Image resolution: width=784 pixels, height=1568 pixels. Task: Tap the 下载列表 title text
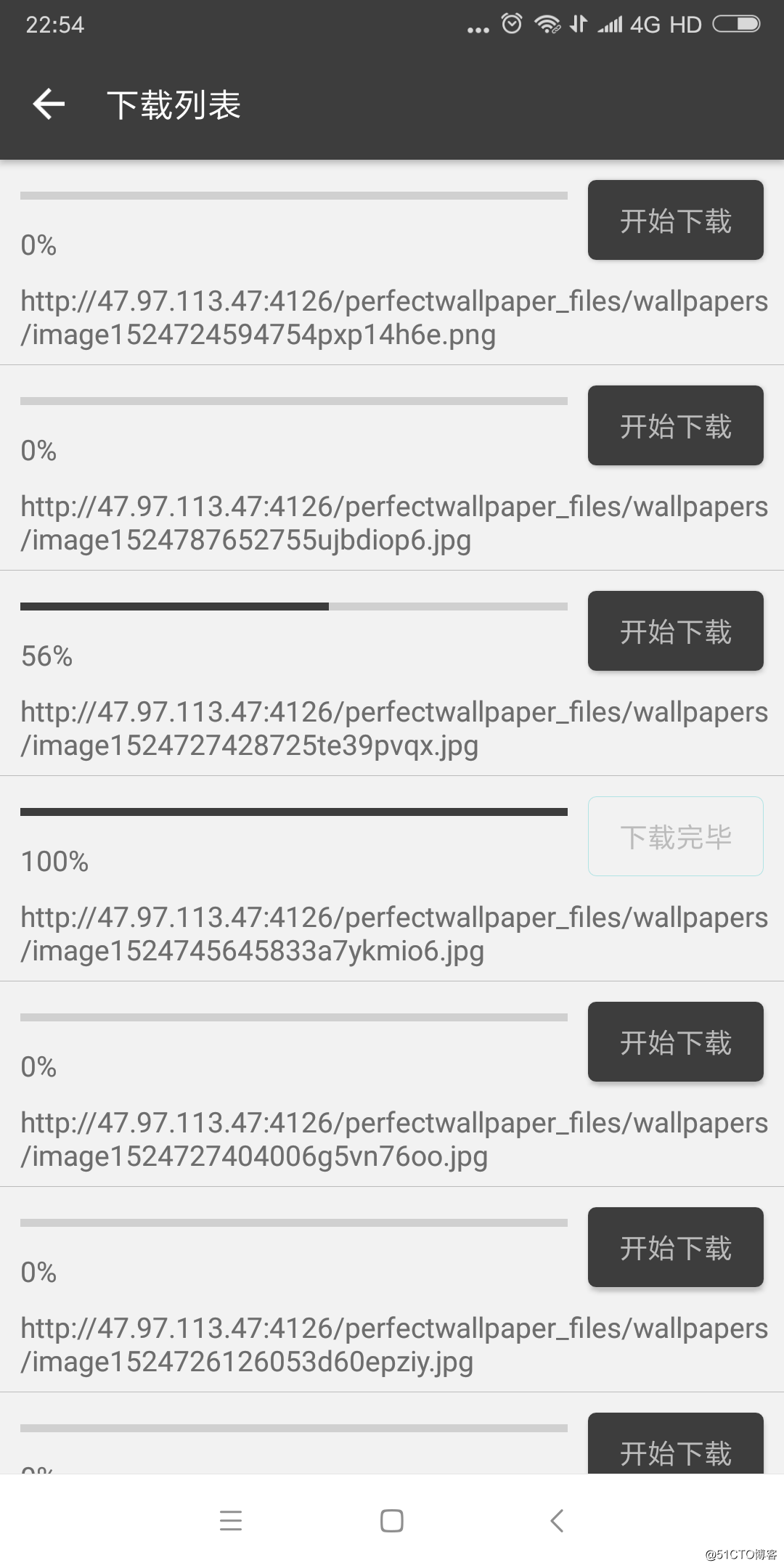click(x=174, y=105)
